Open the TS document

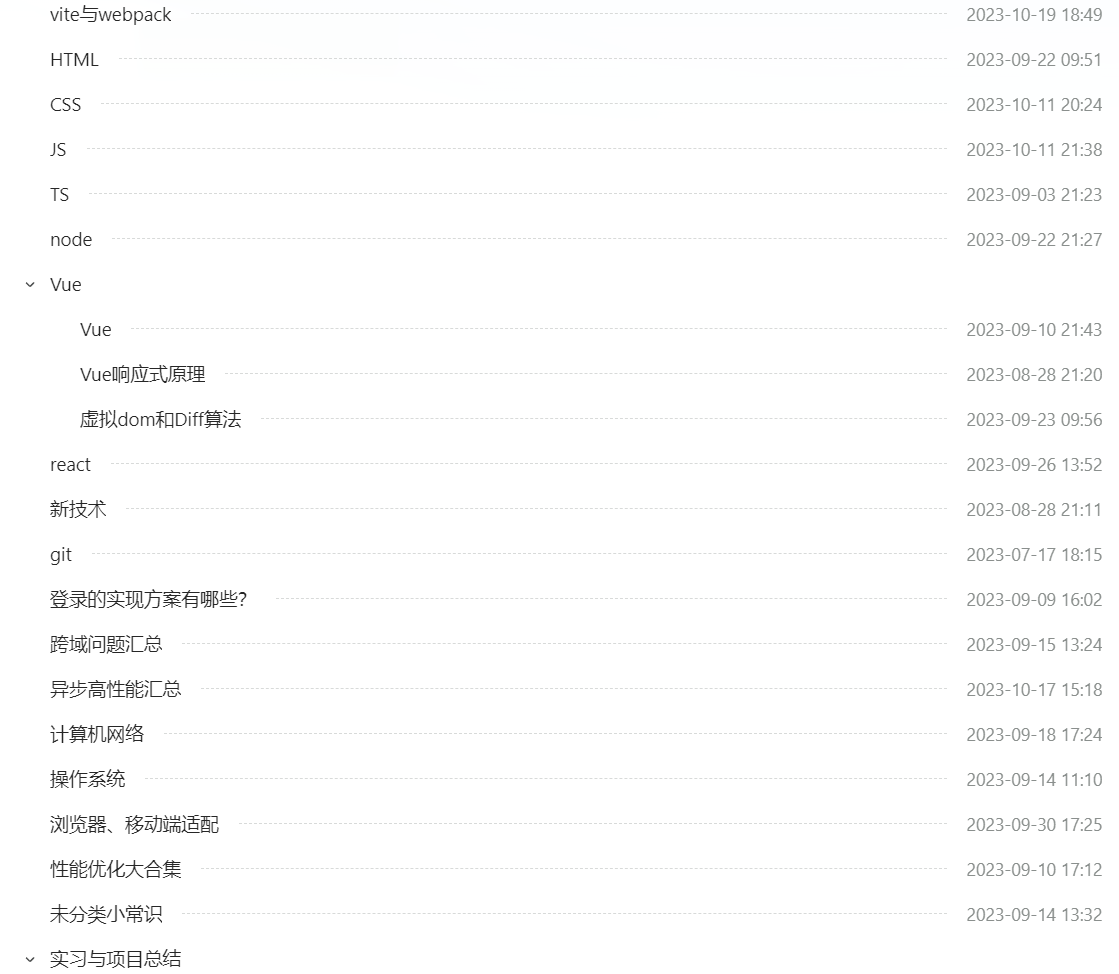59,195
